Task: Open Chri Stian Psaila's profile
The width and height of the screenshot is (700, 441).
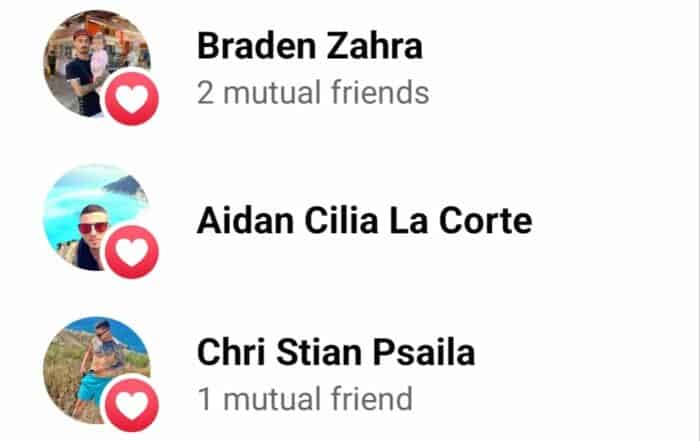Action: tap(335, 352)
